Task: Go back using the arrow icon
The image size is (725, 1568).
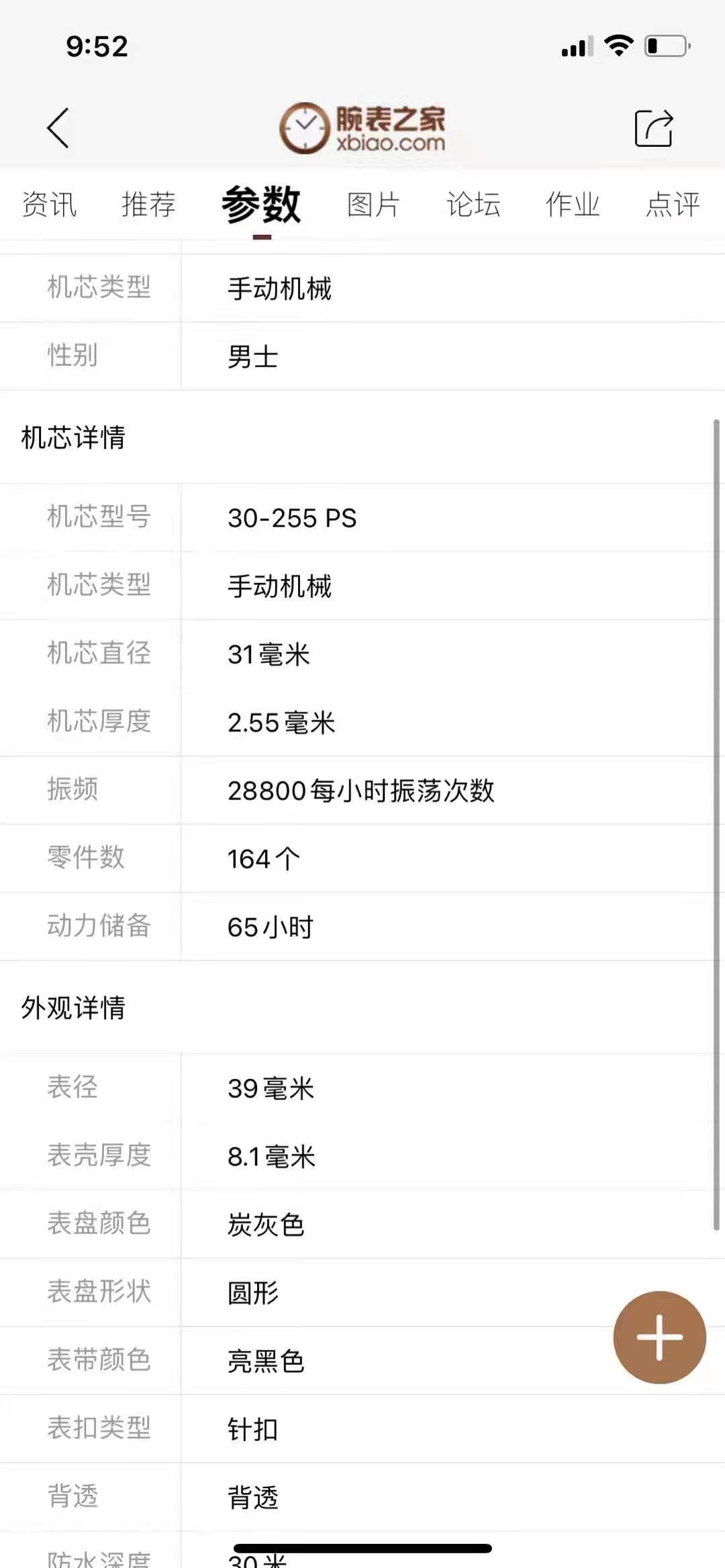Action: [x=58, y=127]
